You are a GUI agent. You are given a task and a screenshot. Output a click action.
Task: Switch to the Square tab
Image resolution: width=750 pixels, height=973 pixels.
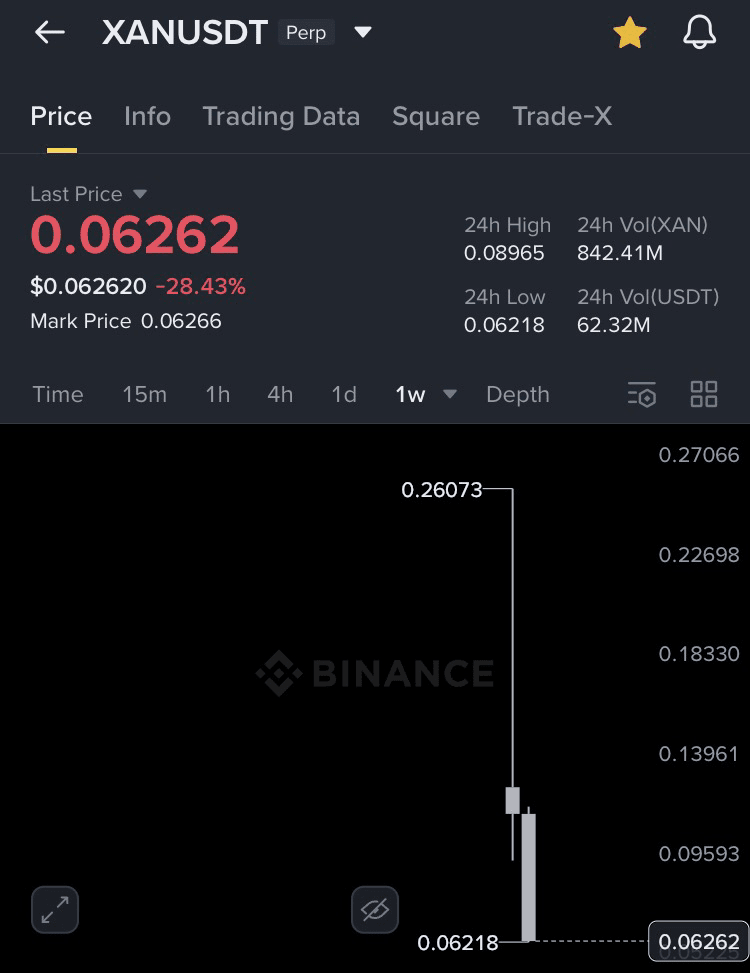point(435,116)
